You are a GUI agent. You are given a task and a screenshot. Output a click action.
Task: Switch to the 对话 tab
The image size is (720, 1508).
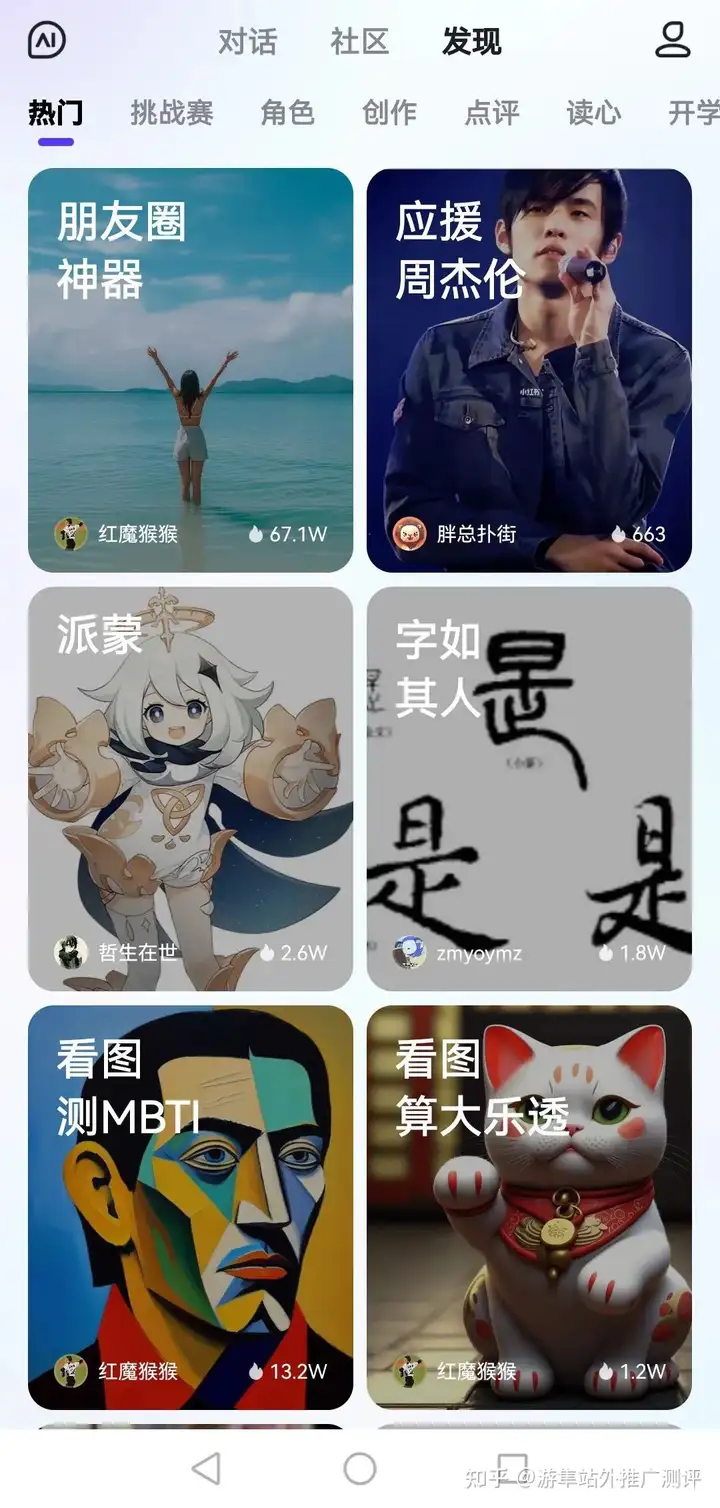[247, 42]
